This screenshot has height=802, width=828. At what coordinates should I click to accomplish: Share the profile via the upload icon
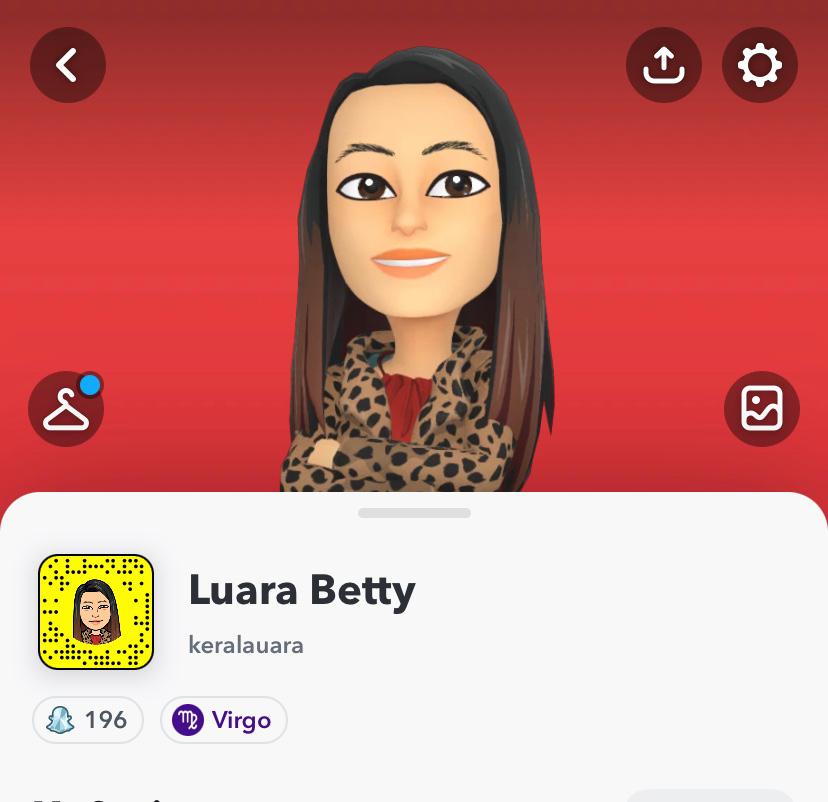(663, 65)
